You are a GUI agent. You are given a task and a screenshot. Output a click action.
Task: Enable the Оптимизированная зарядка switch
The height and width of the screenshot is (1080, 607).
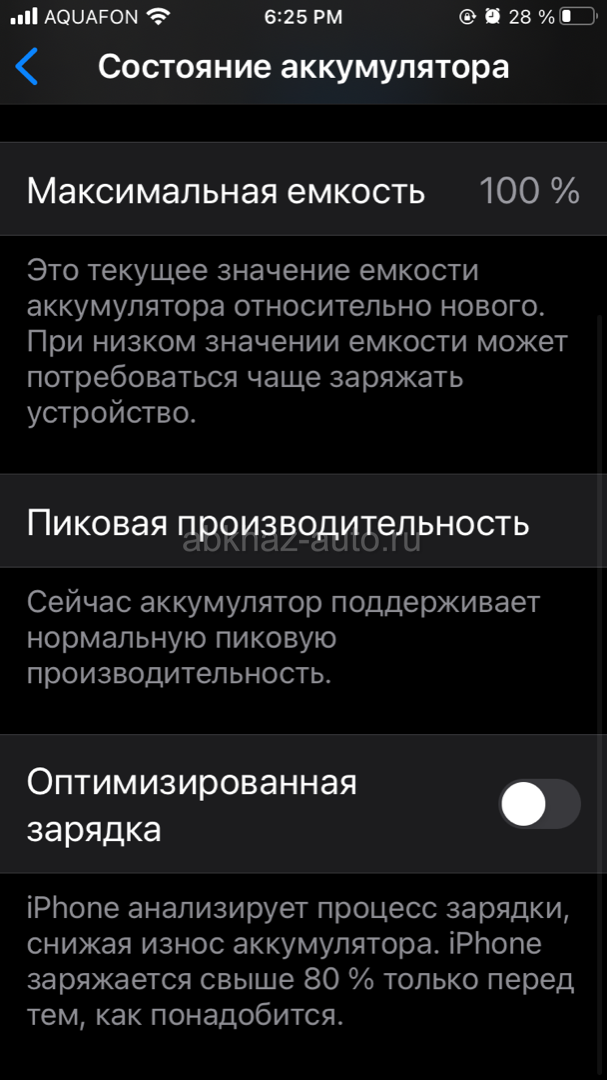coord(539,803)
